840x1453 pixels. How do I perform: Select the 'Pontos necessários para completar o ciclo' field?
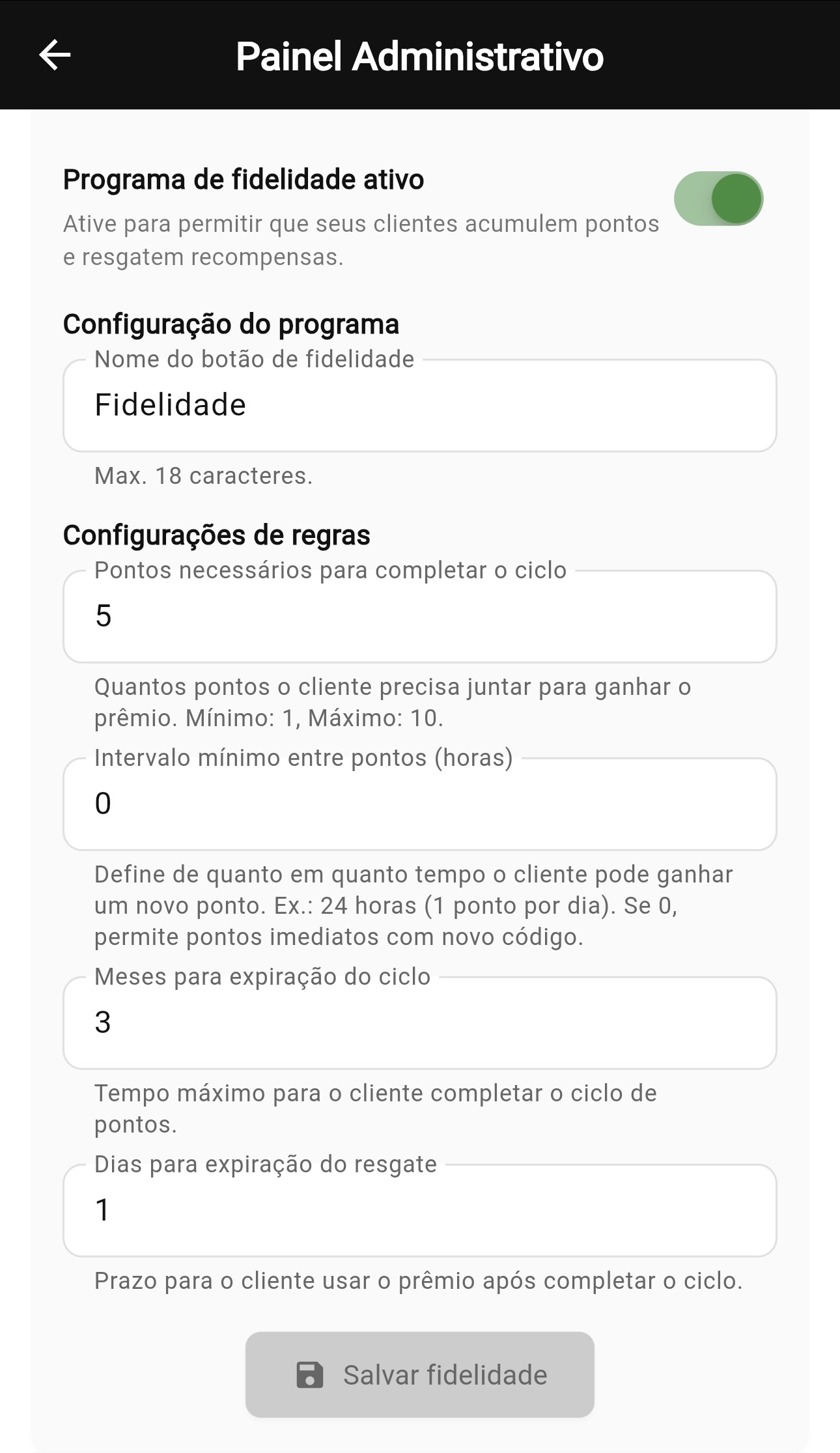tap(419, 617)
